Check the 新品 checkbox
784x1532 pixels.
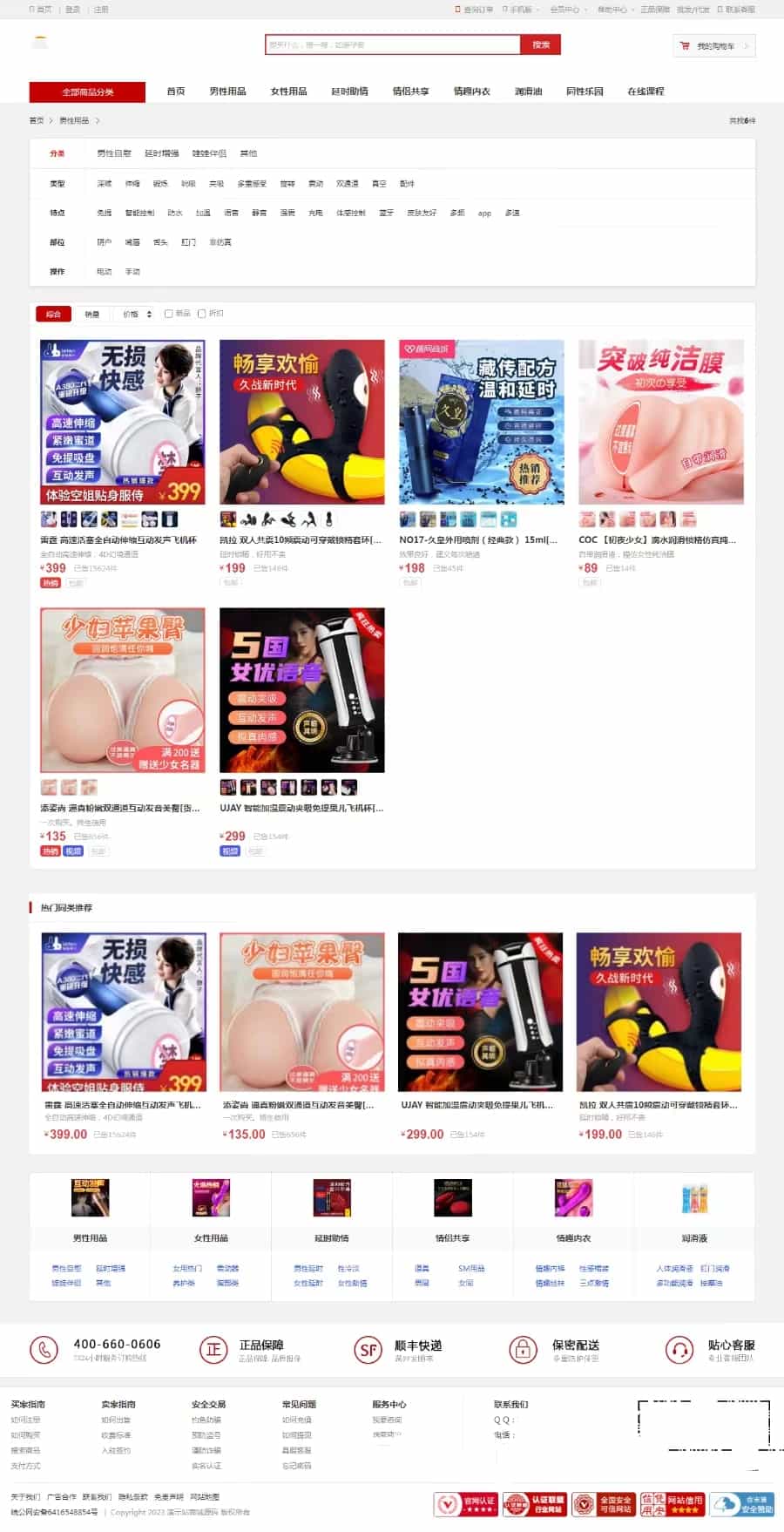169,314
